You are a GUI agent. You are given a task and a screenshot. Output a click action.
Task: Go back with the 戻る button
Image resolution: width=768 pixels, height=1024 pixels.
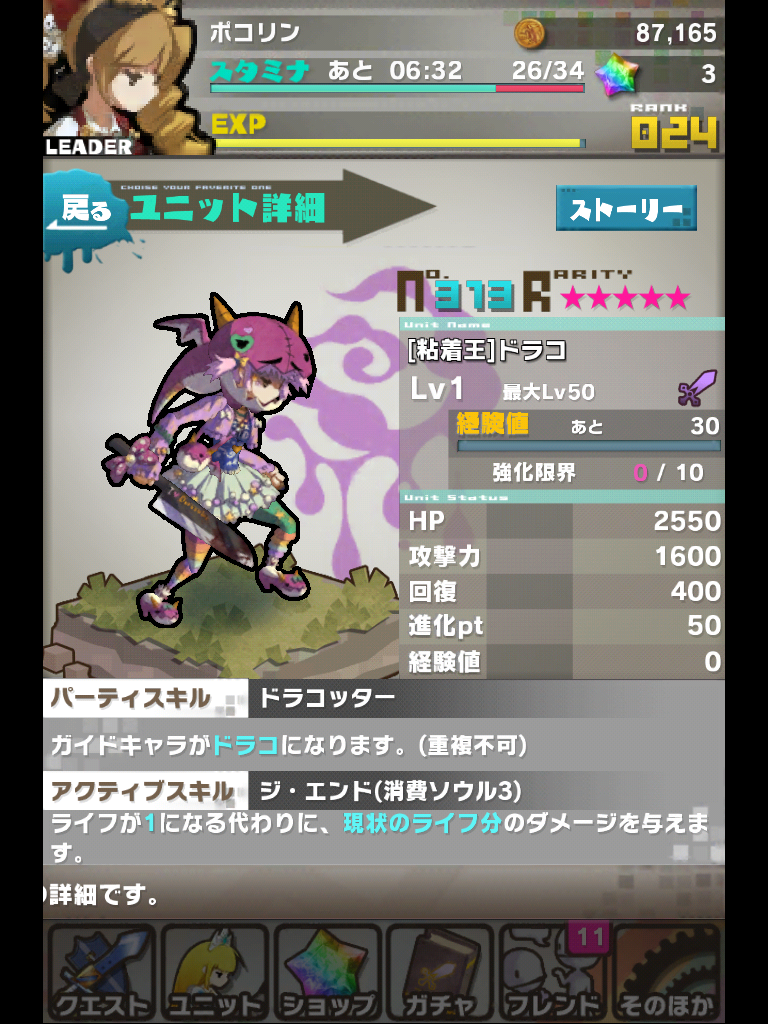(85, 210)
